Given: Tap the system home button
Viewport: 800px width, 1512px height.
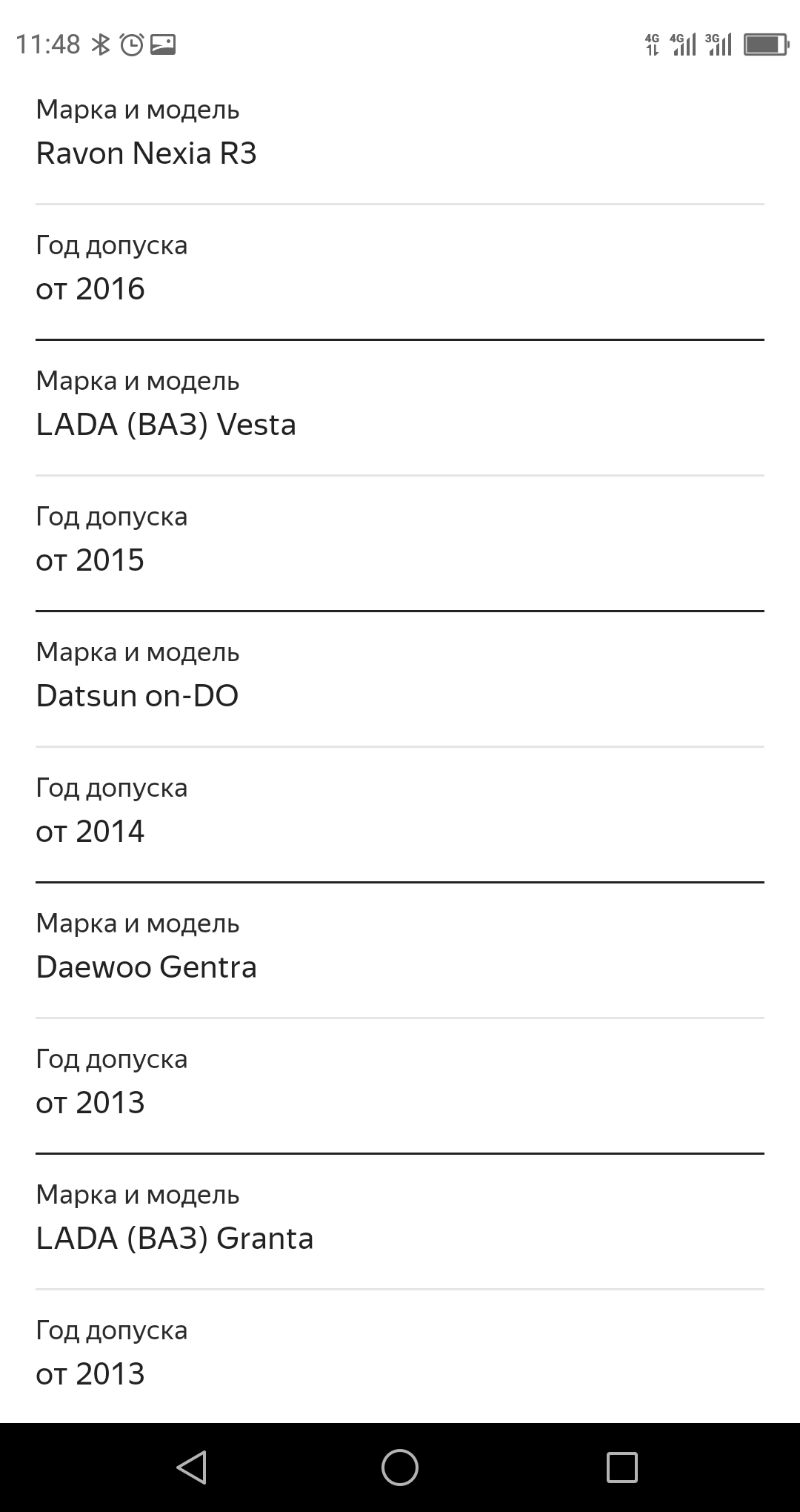Looking at the screenshot, I should click(400, 1467).
